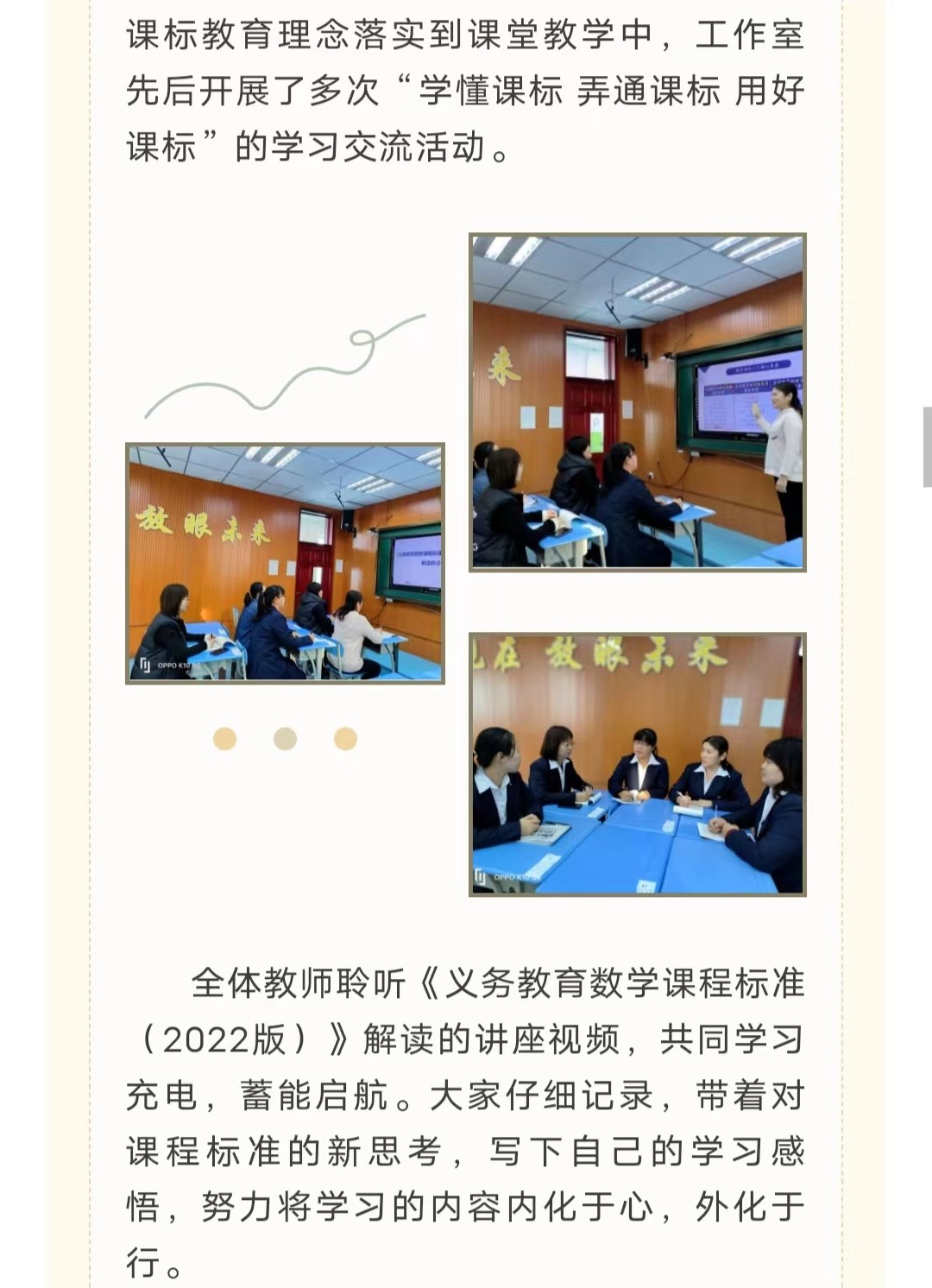Open the photo of teachers seated in rows watching
This screenshot has height=1288, width=932.
pyautogui.click(x=285, y=564)
